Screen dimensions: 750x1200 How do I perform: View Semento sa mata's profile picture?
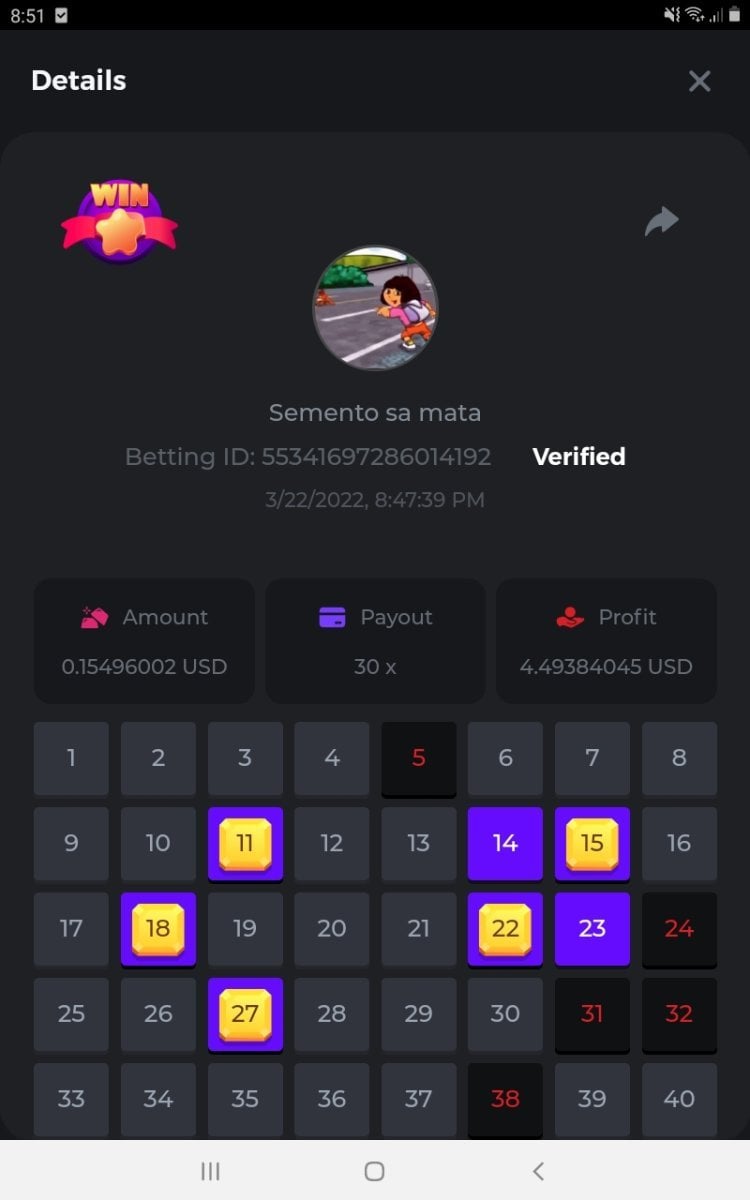pyautogui.click(x=375, y=308)
